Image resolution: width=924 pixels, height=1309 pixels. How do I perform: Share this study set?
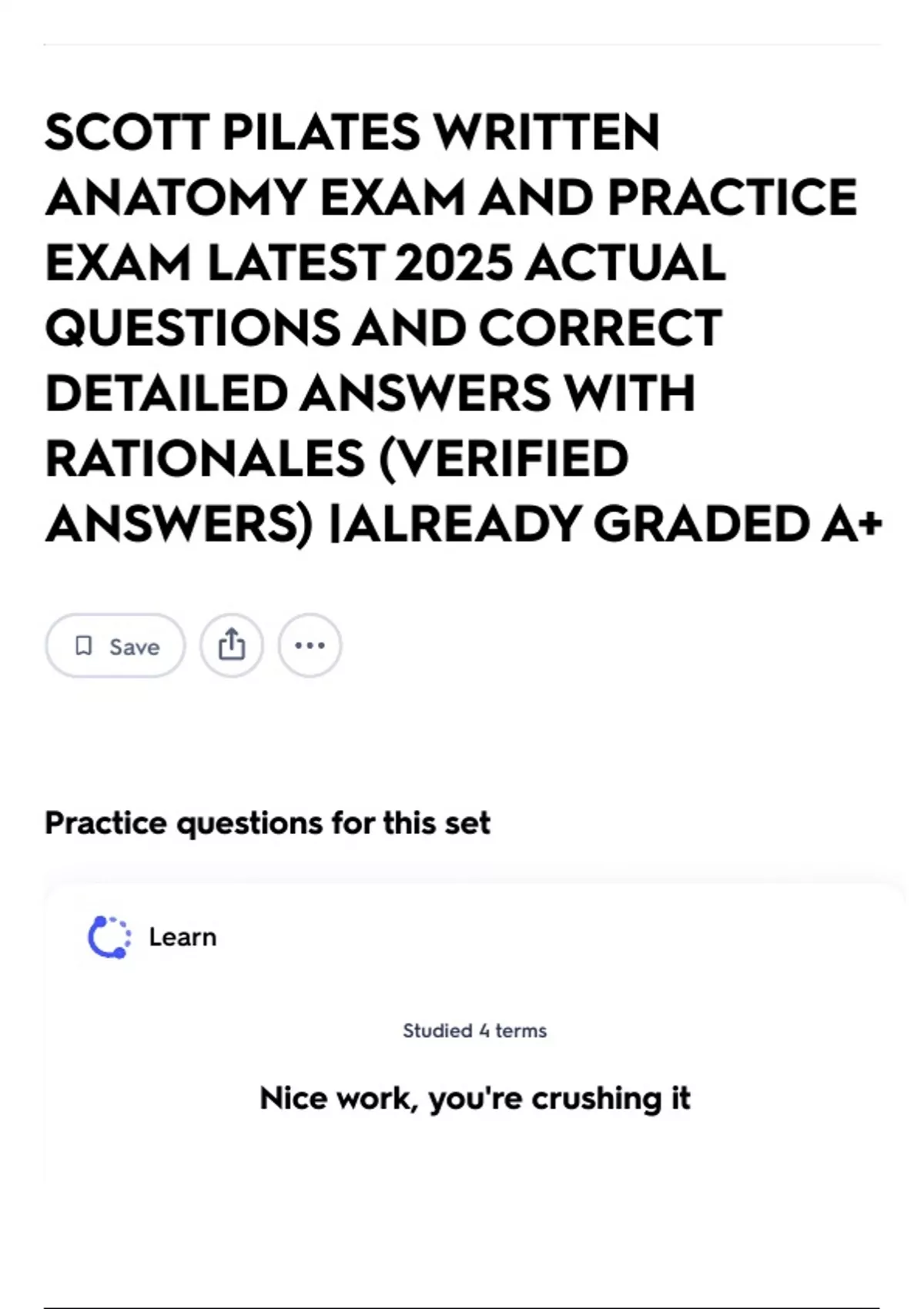[232, 645]
